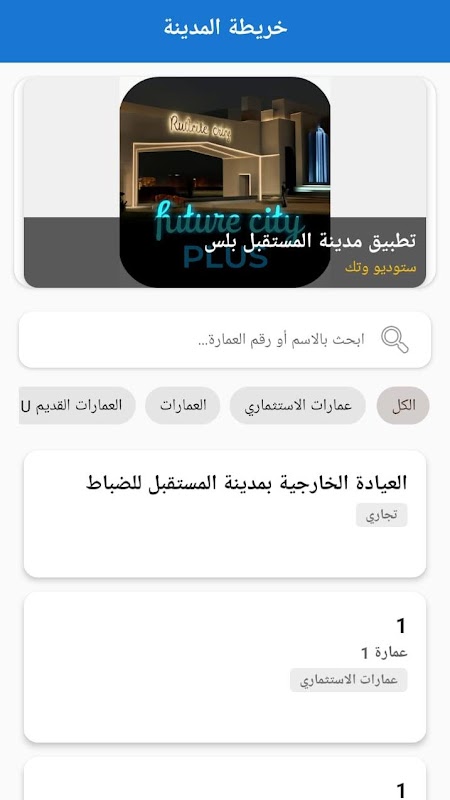Filter by عمارات الاستثماري chip
The width and height of the screenshot is (450, 800).
297,406
